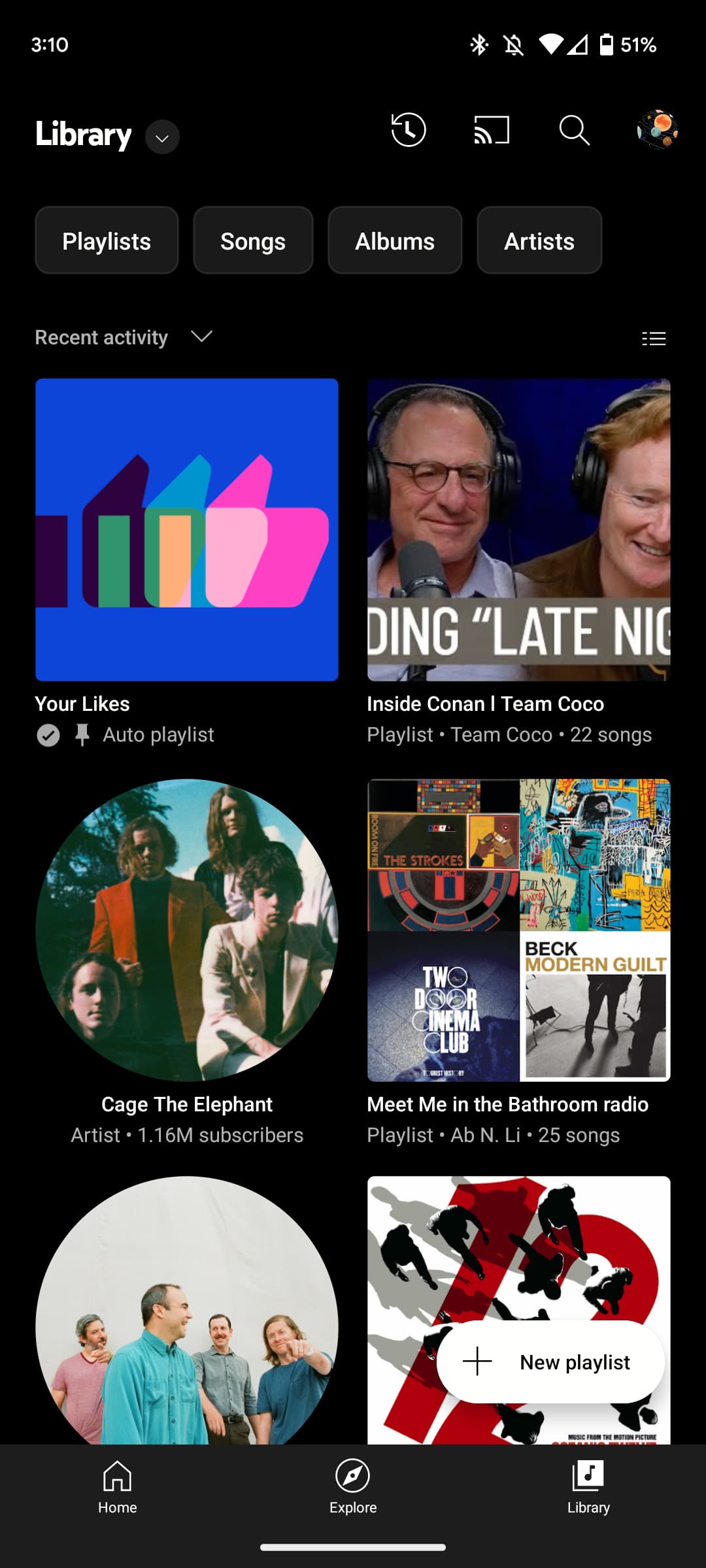
Task: Select the Albums chip
Action: pos(395,241)
